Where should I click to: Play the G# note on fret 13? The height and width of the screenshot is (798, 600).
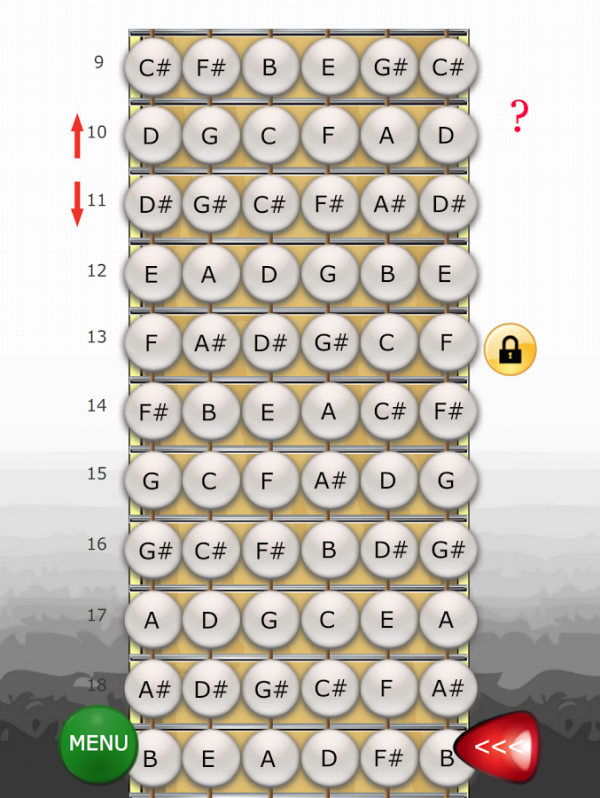click(x=328, y=342)
